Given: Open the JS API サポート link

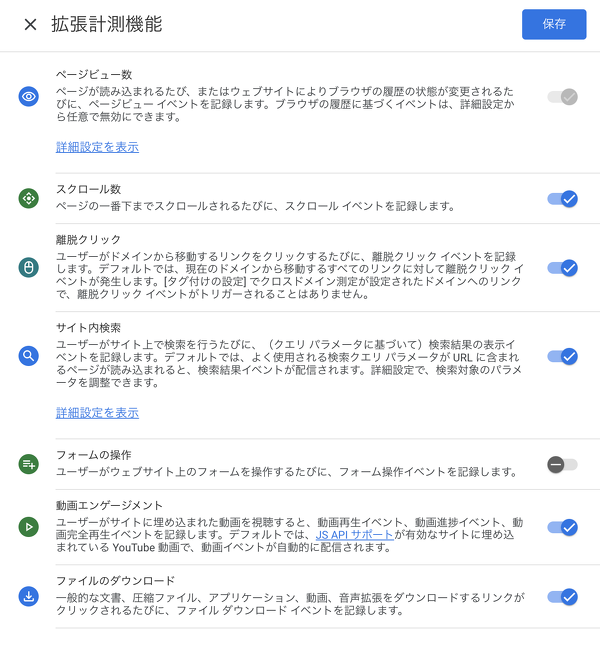Looking at the screenshot, I should point(354,535).
